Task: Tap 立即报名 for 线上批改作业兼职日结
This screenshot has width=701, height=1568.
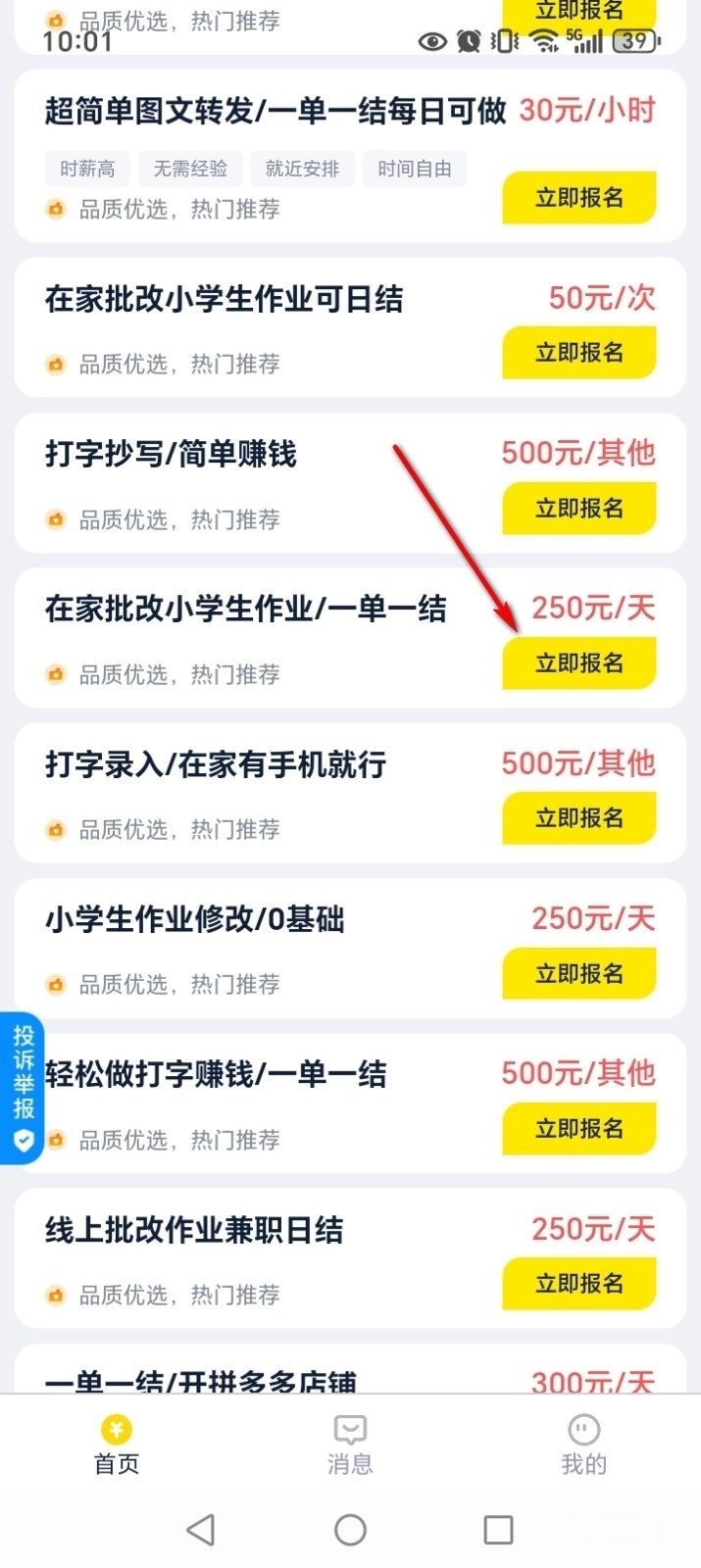Action: click(579, 1284)
